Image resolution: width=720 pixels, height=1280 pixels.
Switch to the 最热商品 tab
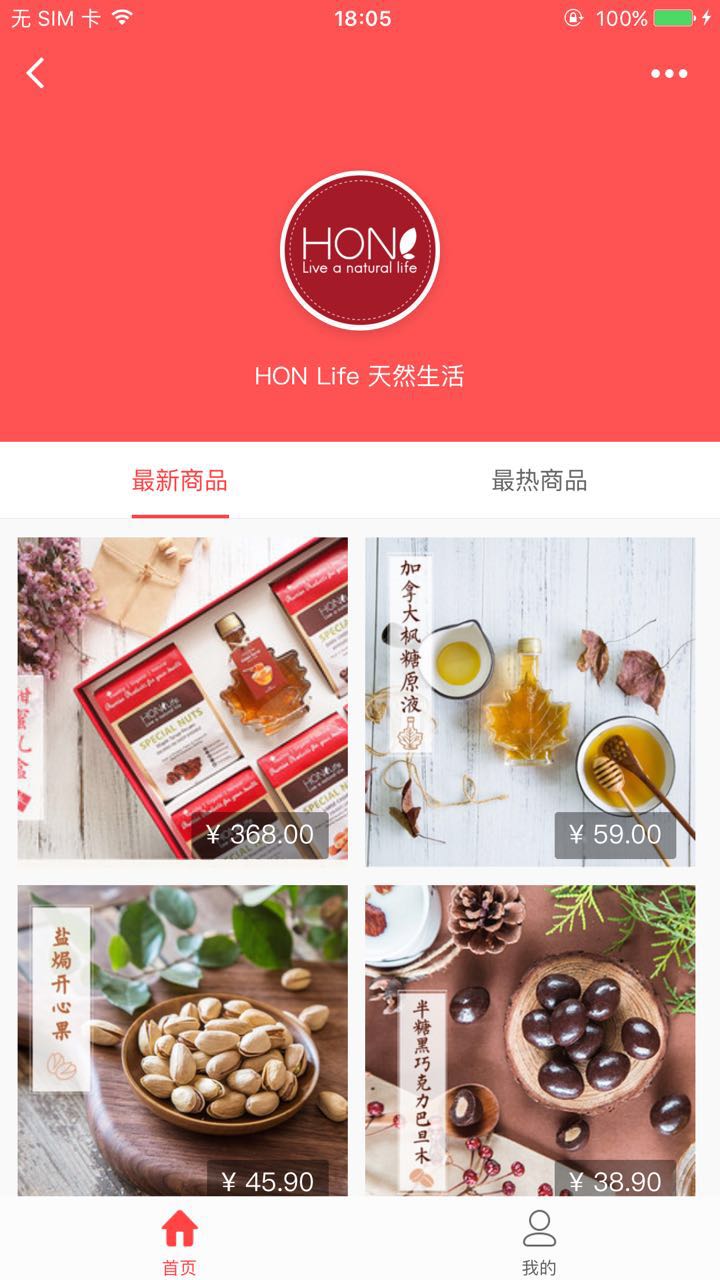(x=539, y=481)
